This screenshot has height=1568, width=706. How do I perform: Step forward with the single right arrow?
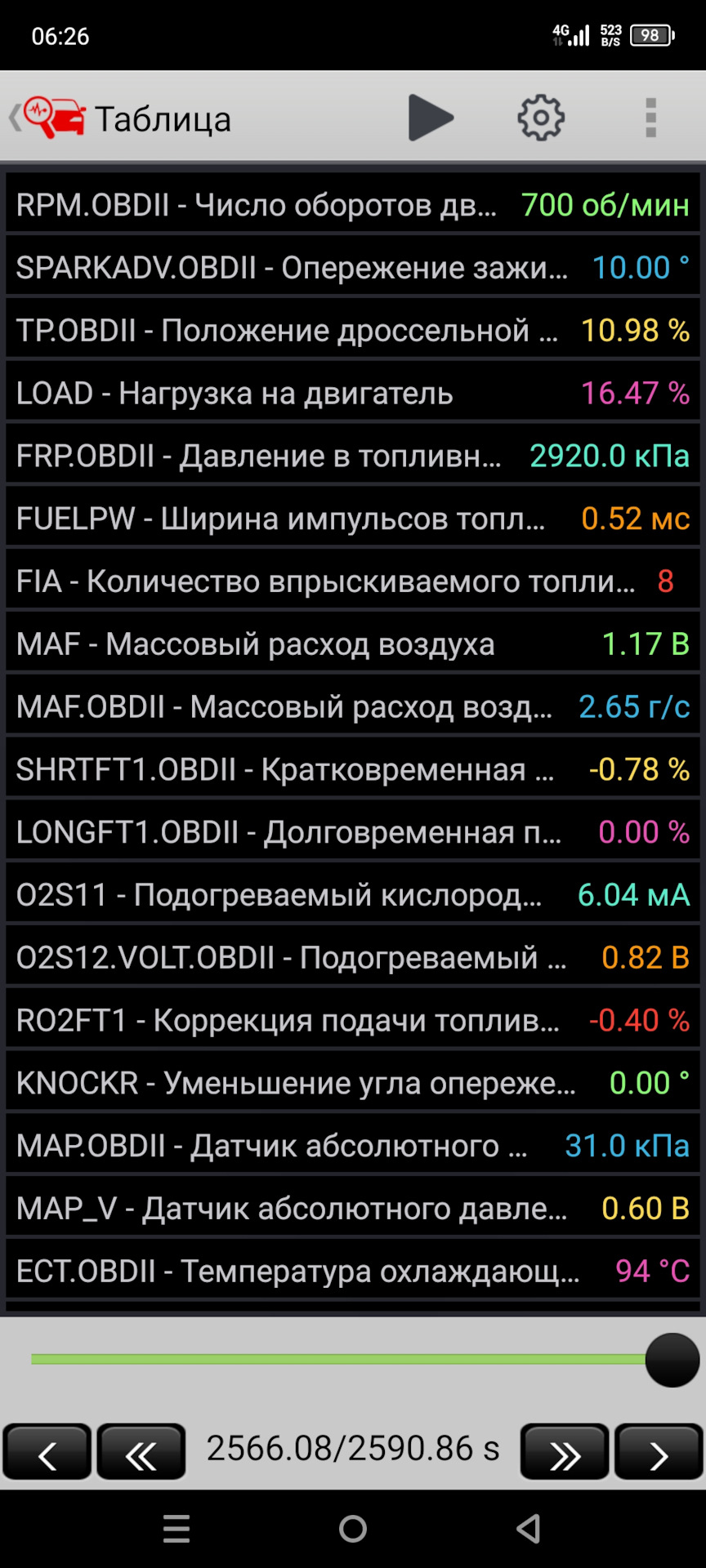click(x=659, y=1451)
